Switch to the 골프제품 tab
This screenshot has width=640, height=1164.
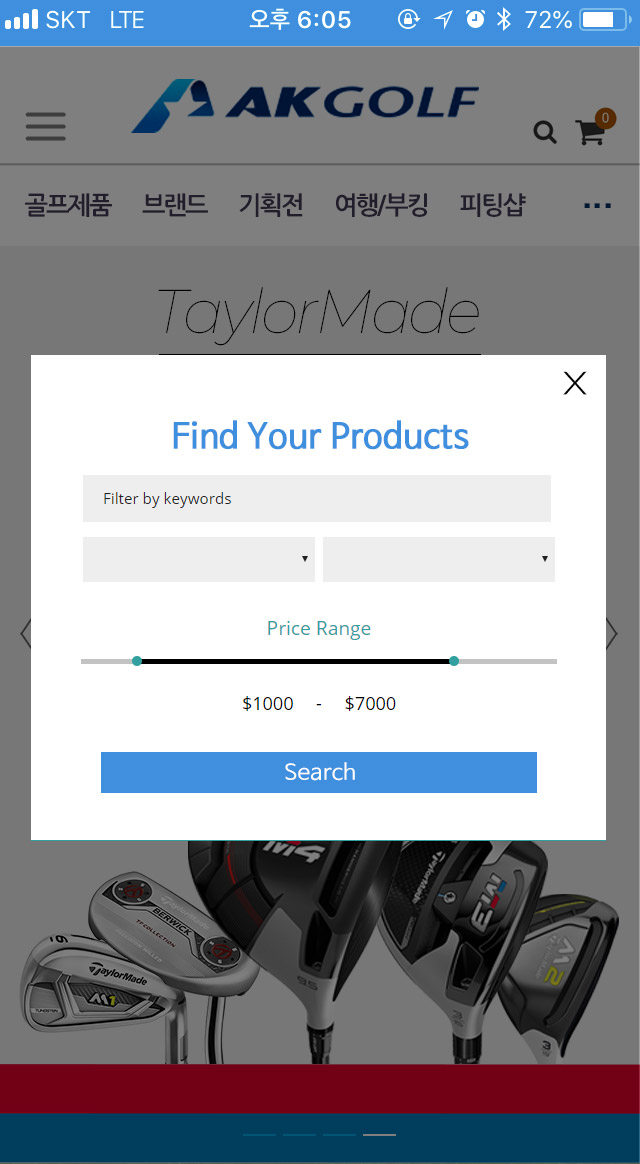[68, 206]
